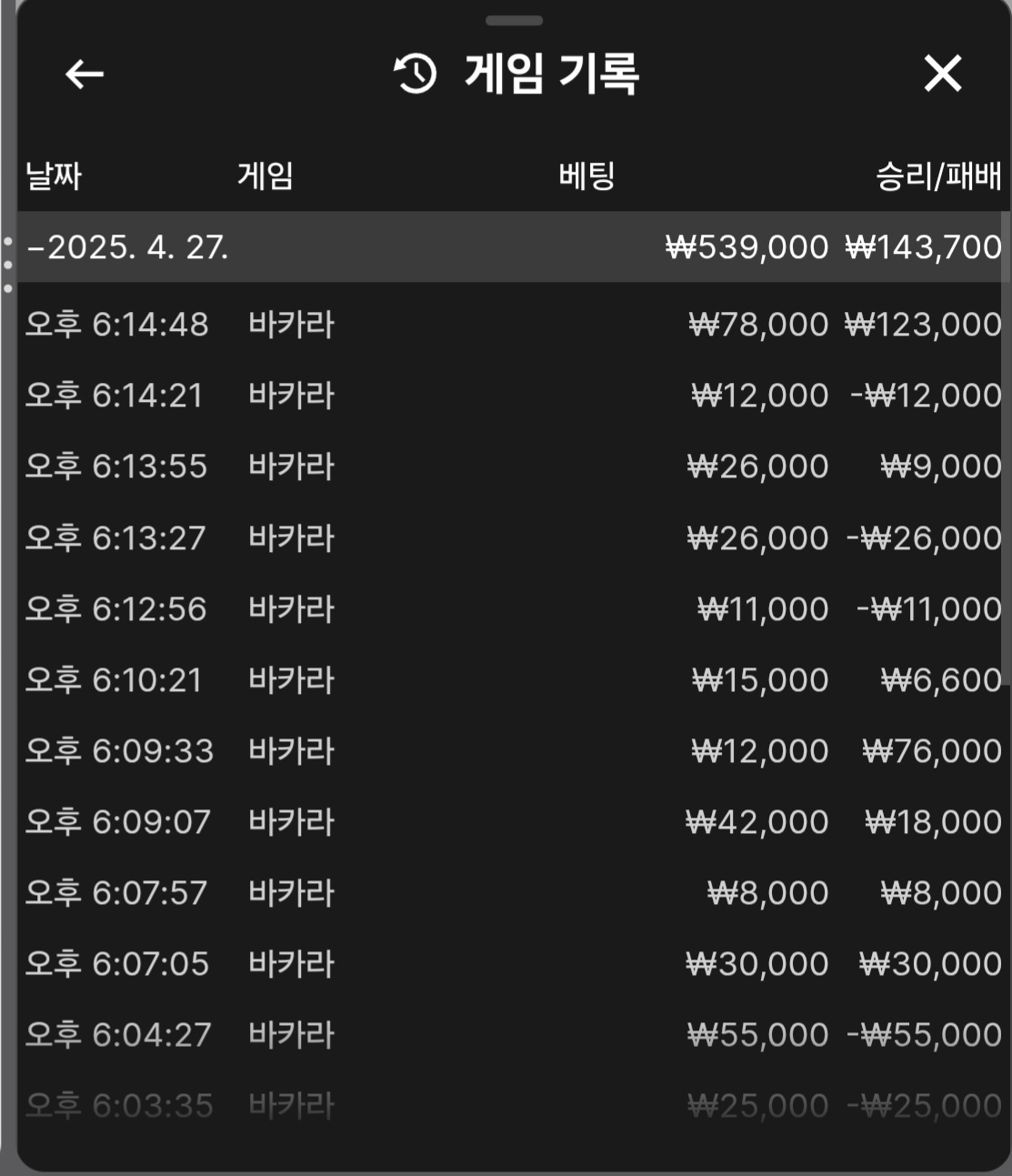The height and width of the screenshot is (1176, 1012).
Task: Open the 오후 6:13:55 바카라 entry
Action: [x=509, y=467]
